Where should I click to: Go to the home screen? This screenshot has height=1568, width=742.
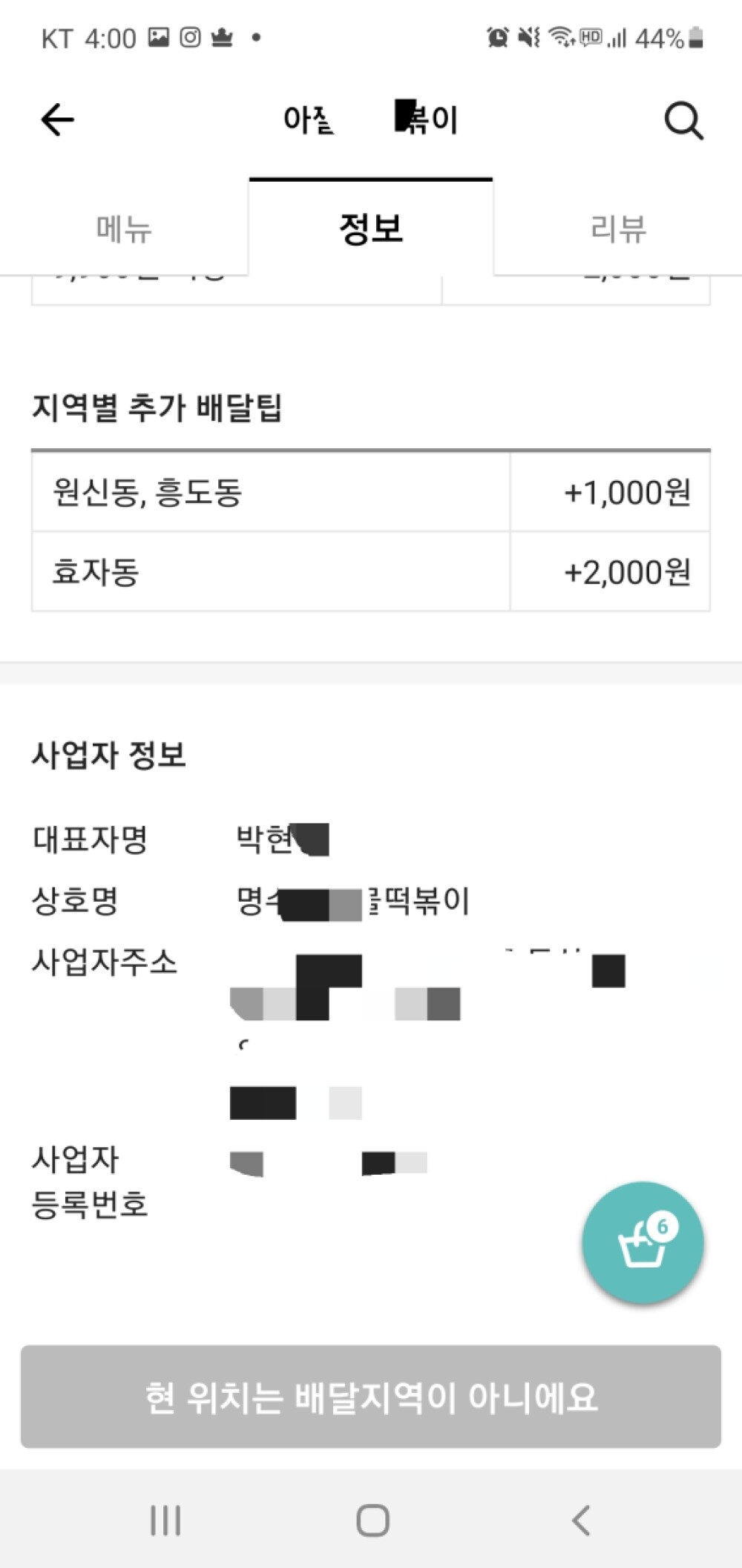point(372,1520)
